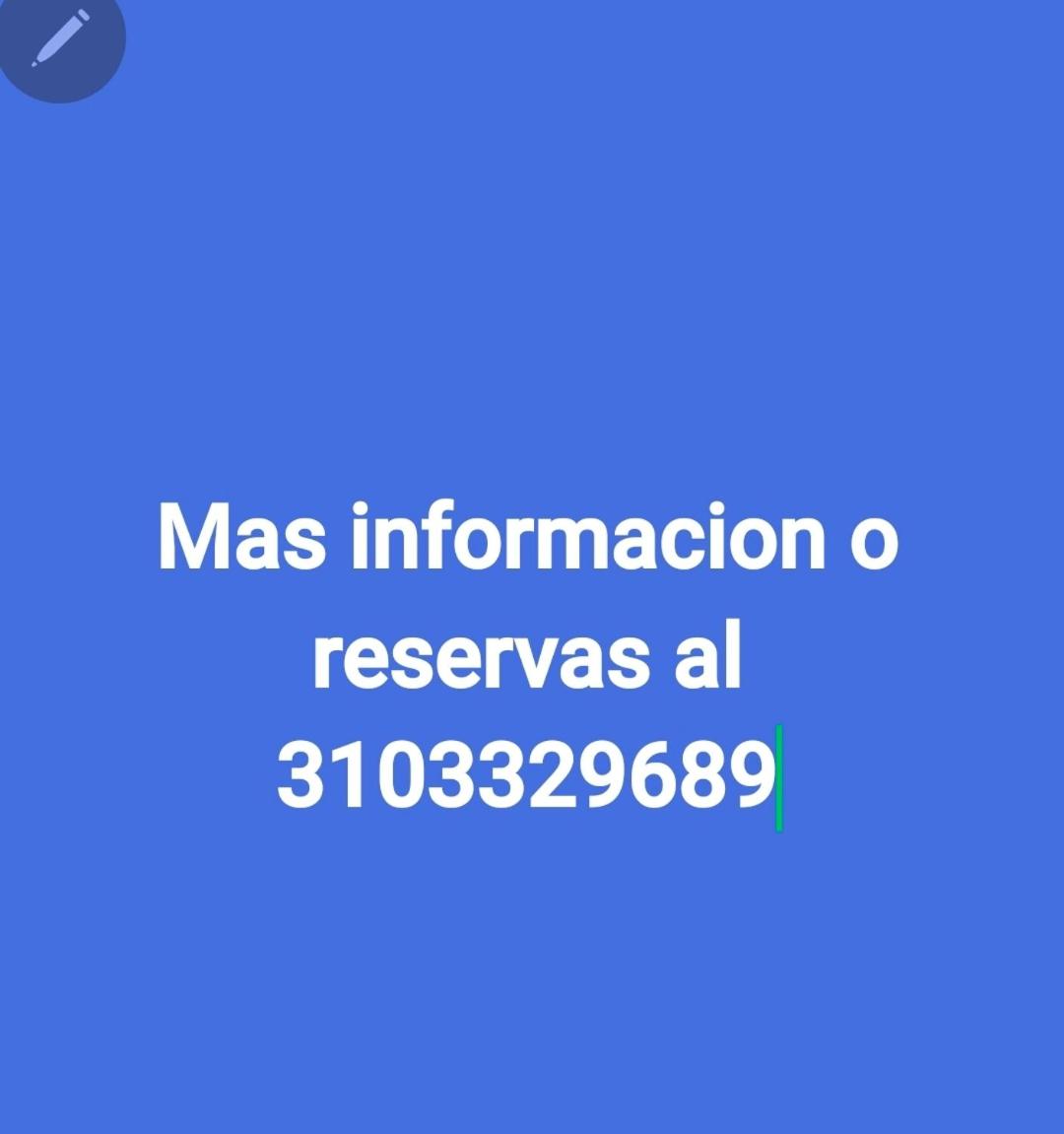Tap the pencil edit icon
The width and height of the screenshot is (1064, 1134).
pos(60,39)
